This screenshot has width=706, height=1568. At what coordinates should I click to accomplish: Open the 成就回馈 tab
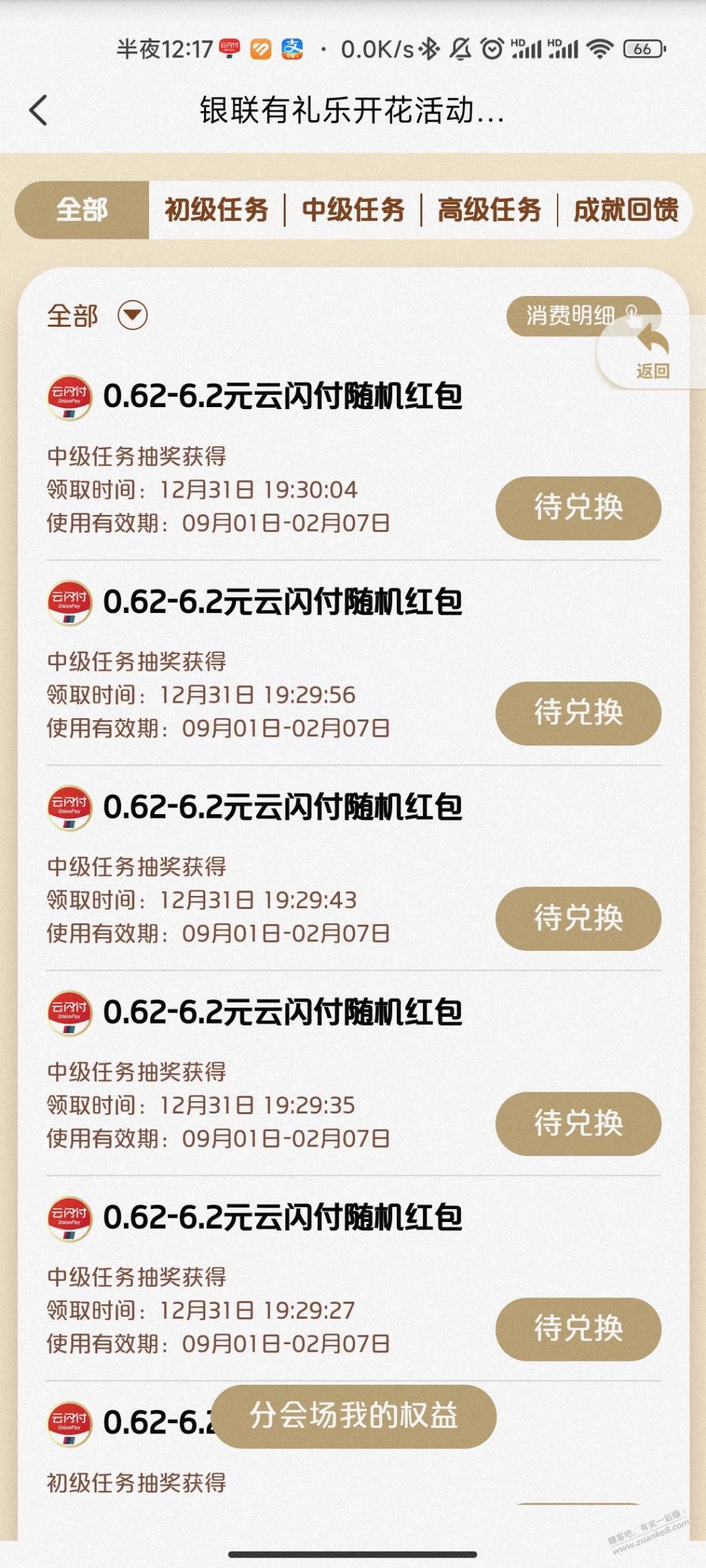626,210
